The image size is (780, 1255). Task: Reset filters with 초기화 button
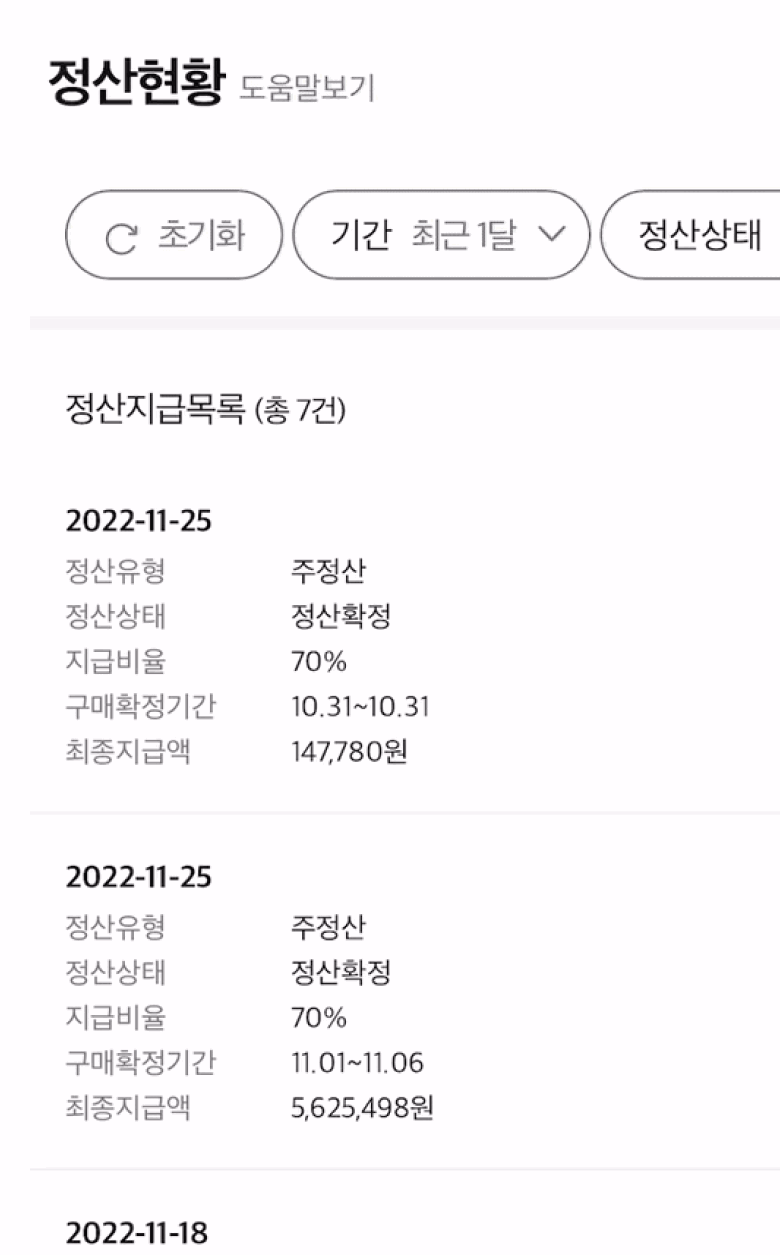174,237
